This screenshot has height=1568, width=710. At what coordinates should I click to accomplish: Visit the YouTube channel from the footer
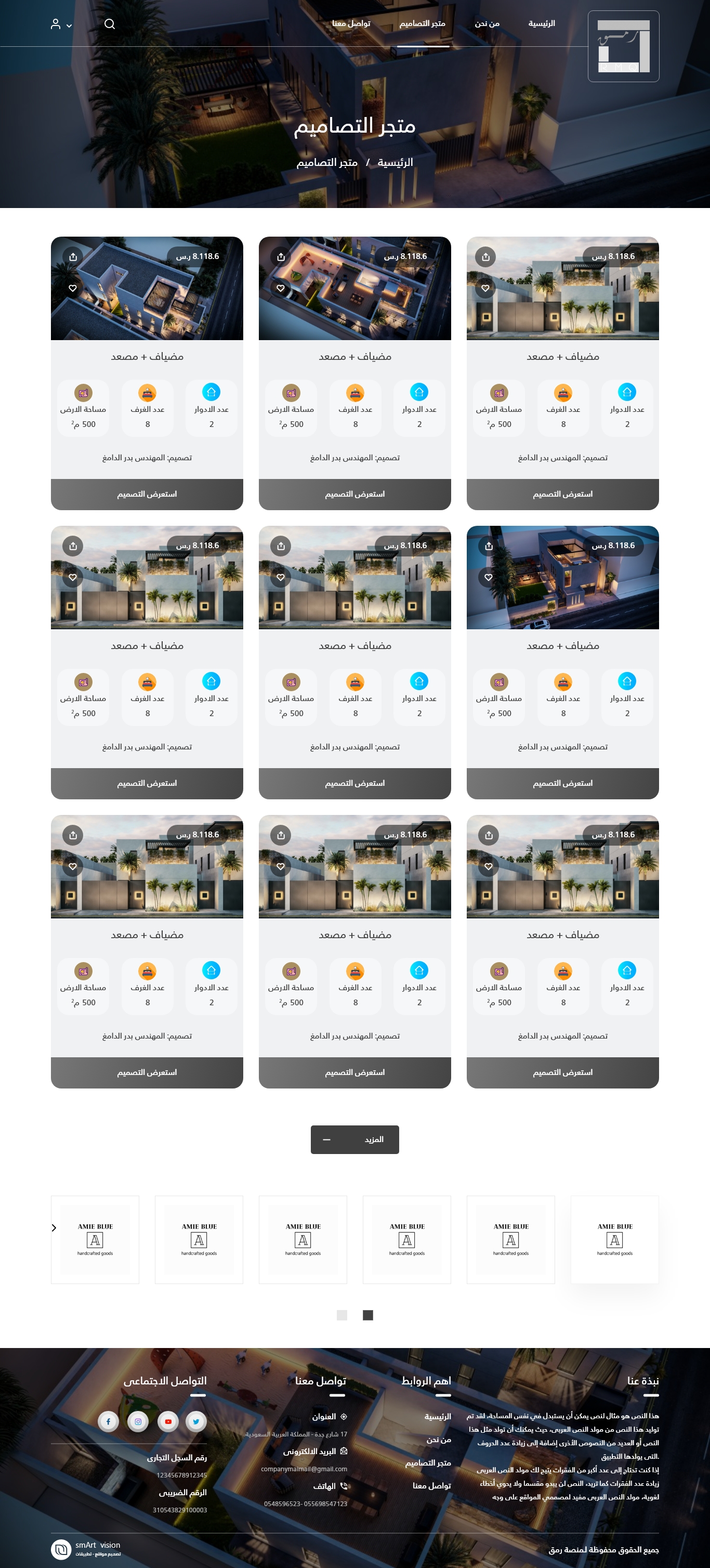pyautogui.click(x=168, y=1421)
